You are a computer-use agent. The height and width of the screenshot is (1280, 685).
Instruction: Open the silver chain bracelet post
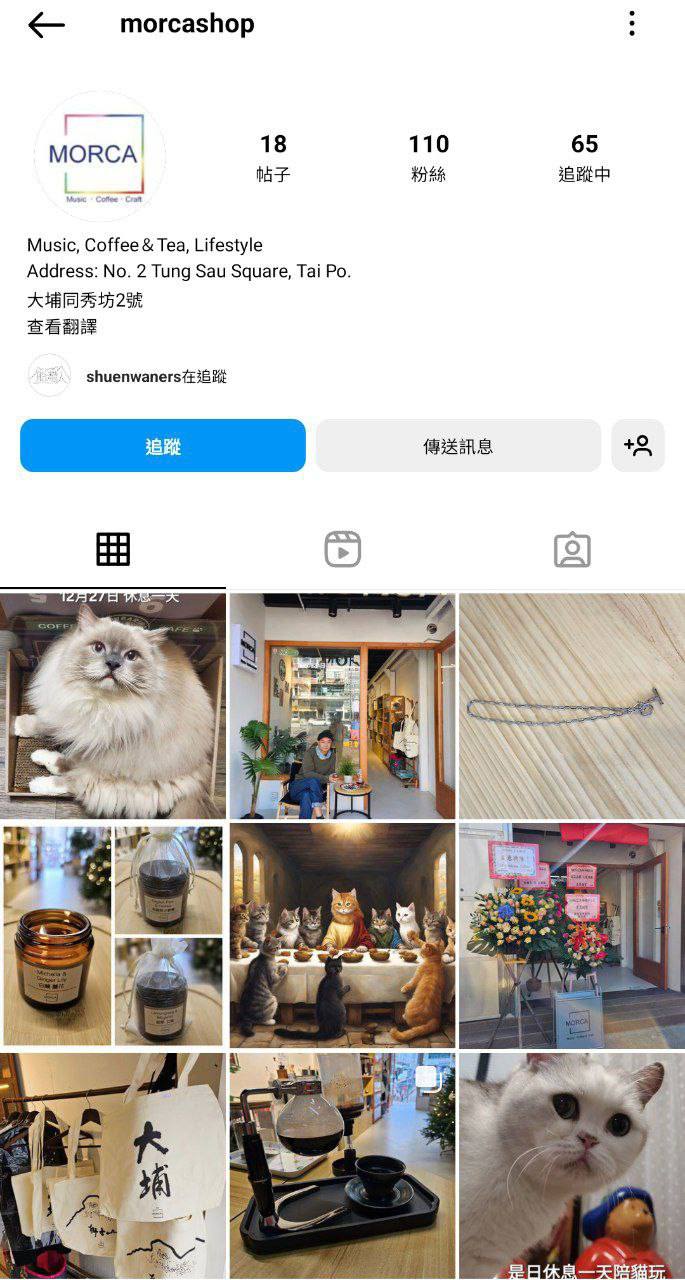pyautogui.click(x=572, y=706)
